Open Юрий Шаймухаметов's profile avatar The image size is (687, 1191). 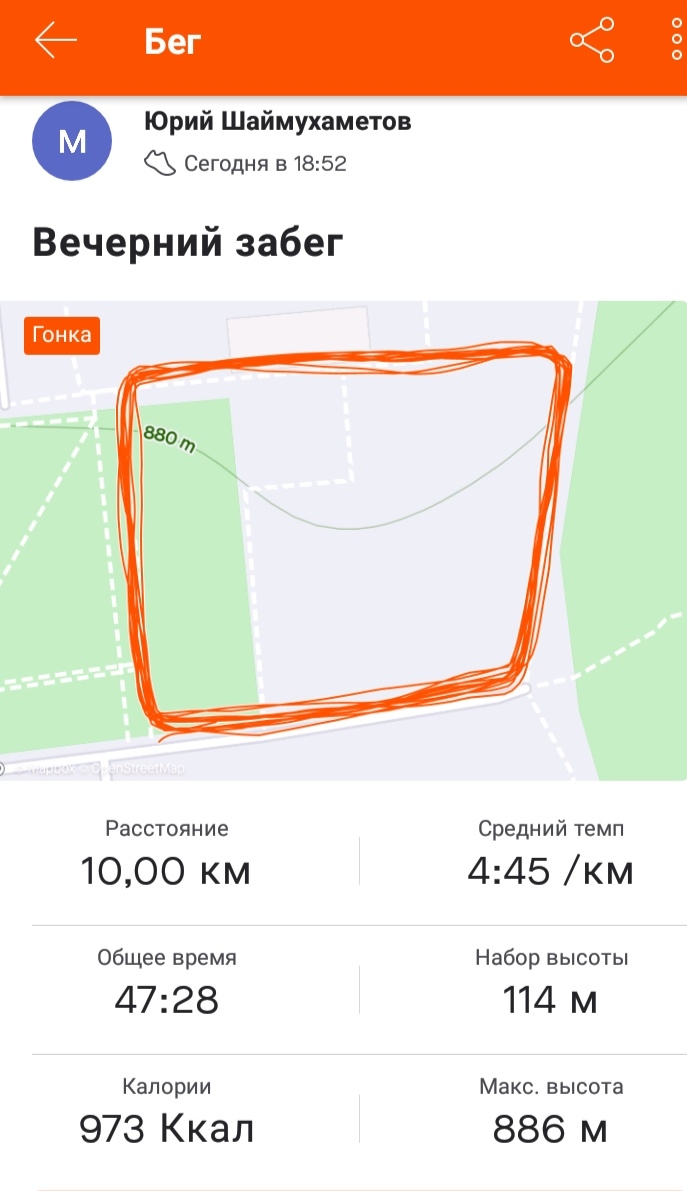pos(72,142)
